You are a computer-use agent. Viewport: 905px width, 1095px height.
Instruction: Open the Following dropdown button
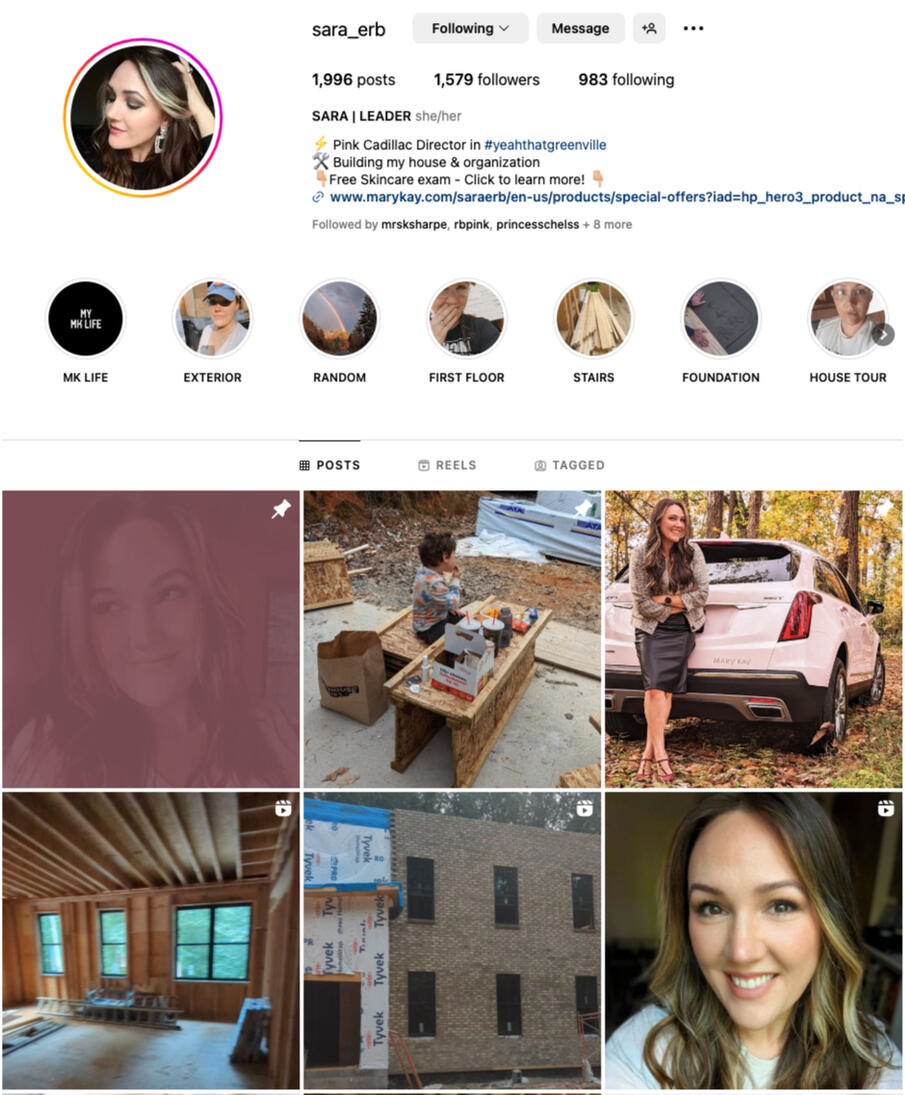point(470,29)
